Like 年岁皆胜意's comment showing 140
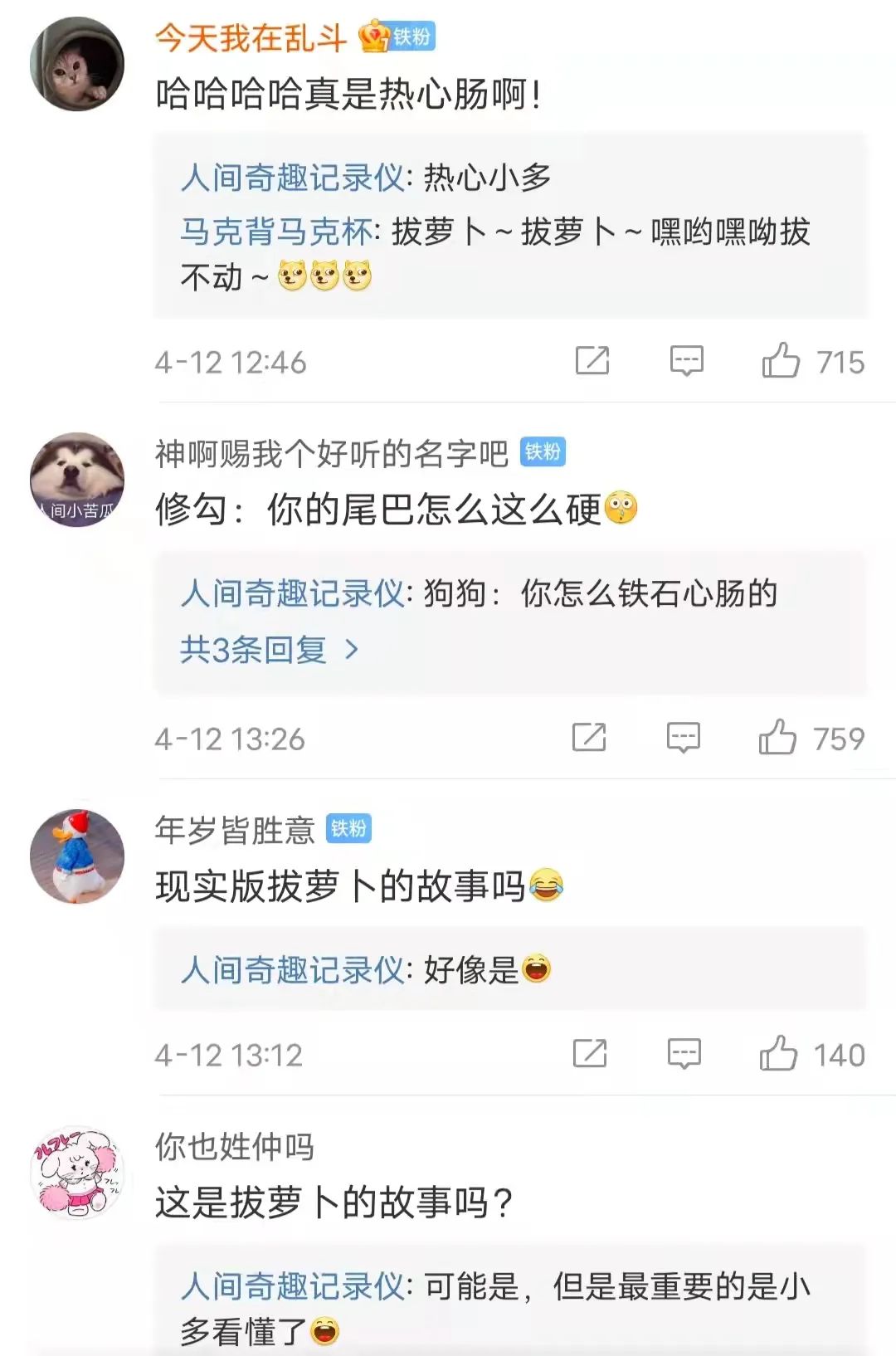 pos(779,1055)
